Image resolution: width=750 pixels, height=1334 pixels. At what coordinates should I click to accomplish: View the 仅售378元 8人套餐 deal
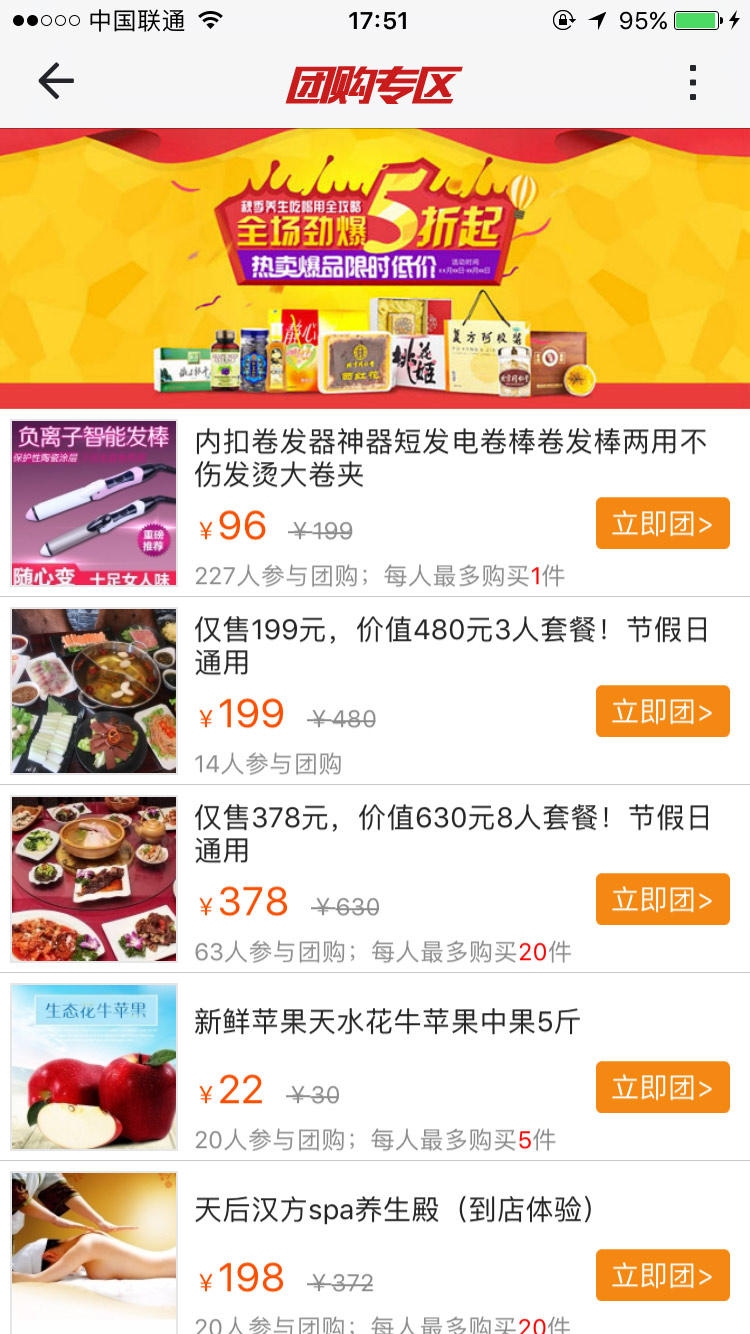450,833
